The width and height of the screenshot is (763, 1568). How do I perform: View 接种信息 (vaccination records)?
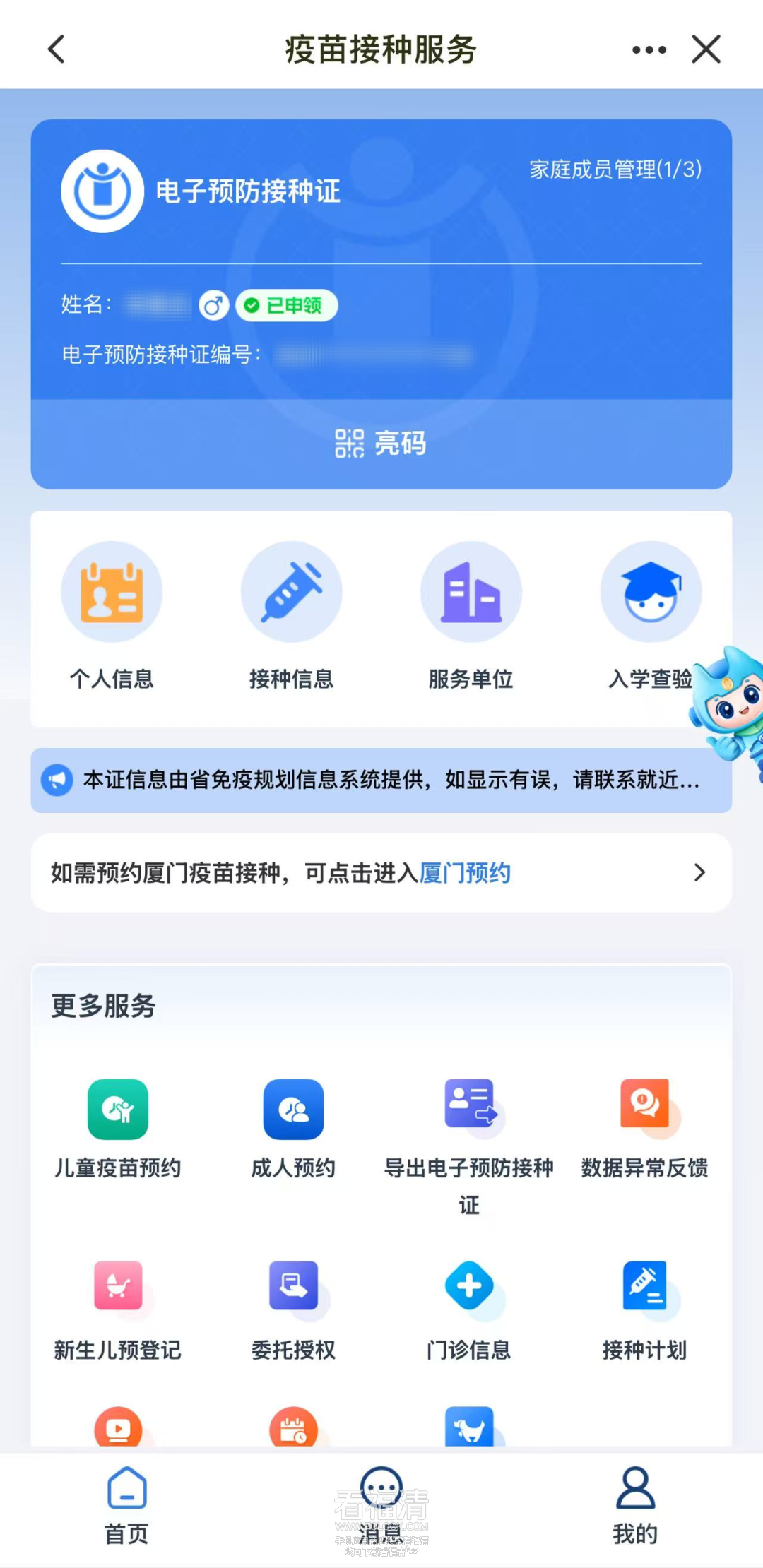click(291, 616)
